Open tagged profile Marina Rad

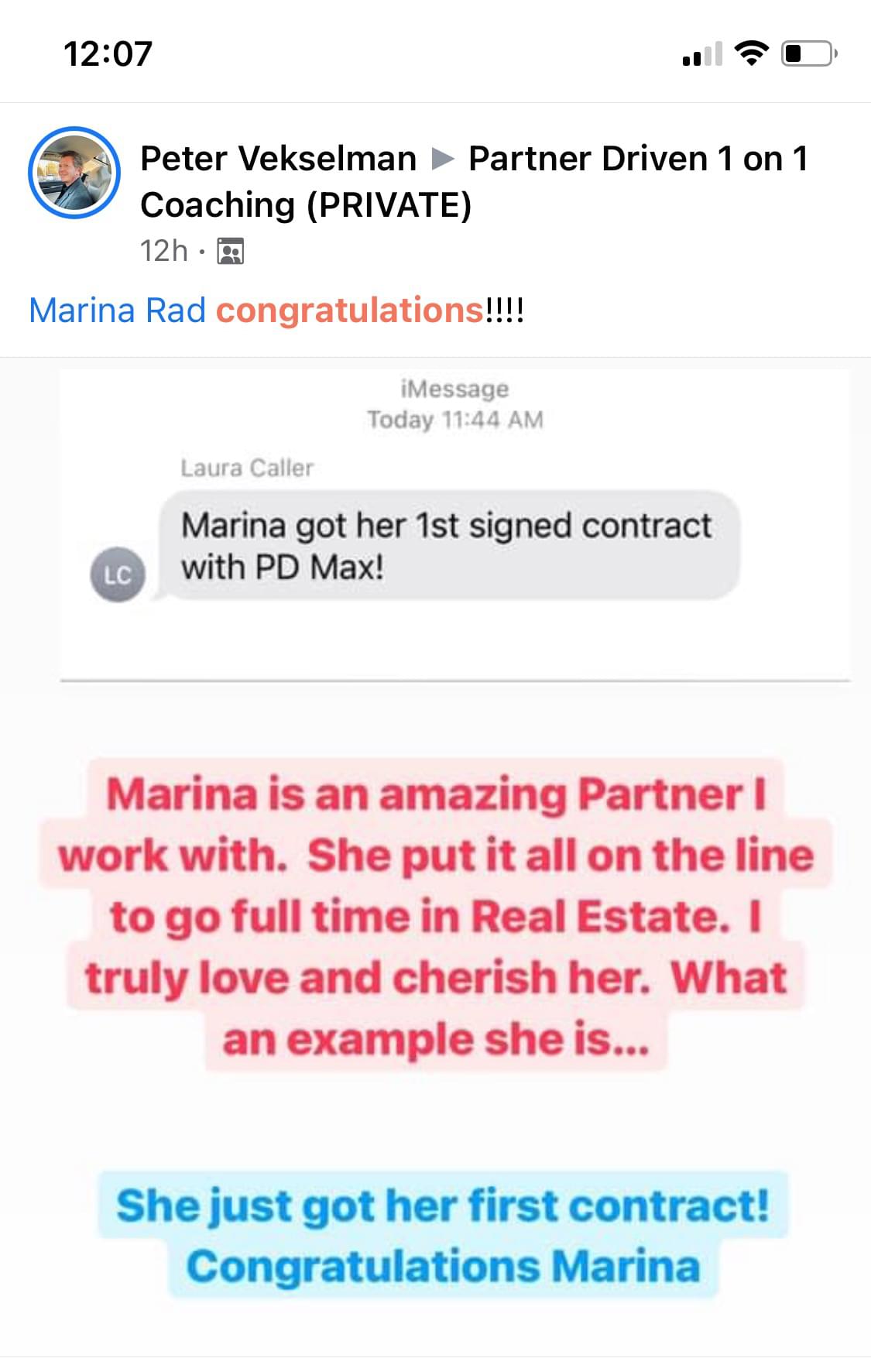pos(117,310)
